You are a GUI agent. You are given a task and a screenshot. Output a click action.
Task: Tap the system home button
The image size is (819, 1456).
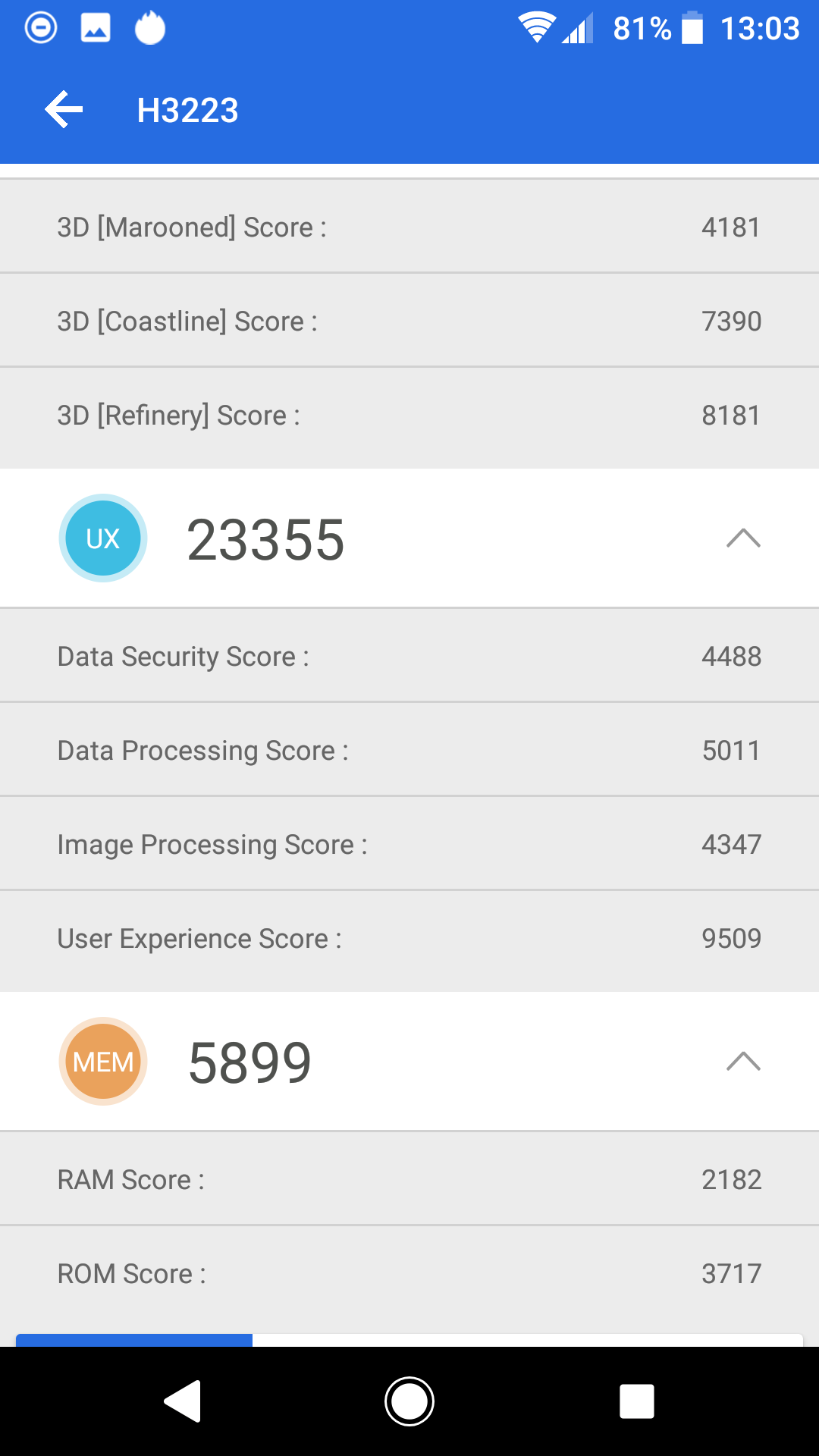click(x=409, y=1401)
